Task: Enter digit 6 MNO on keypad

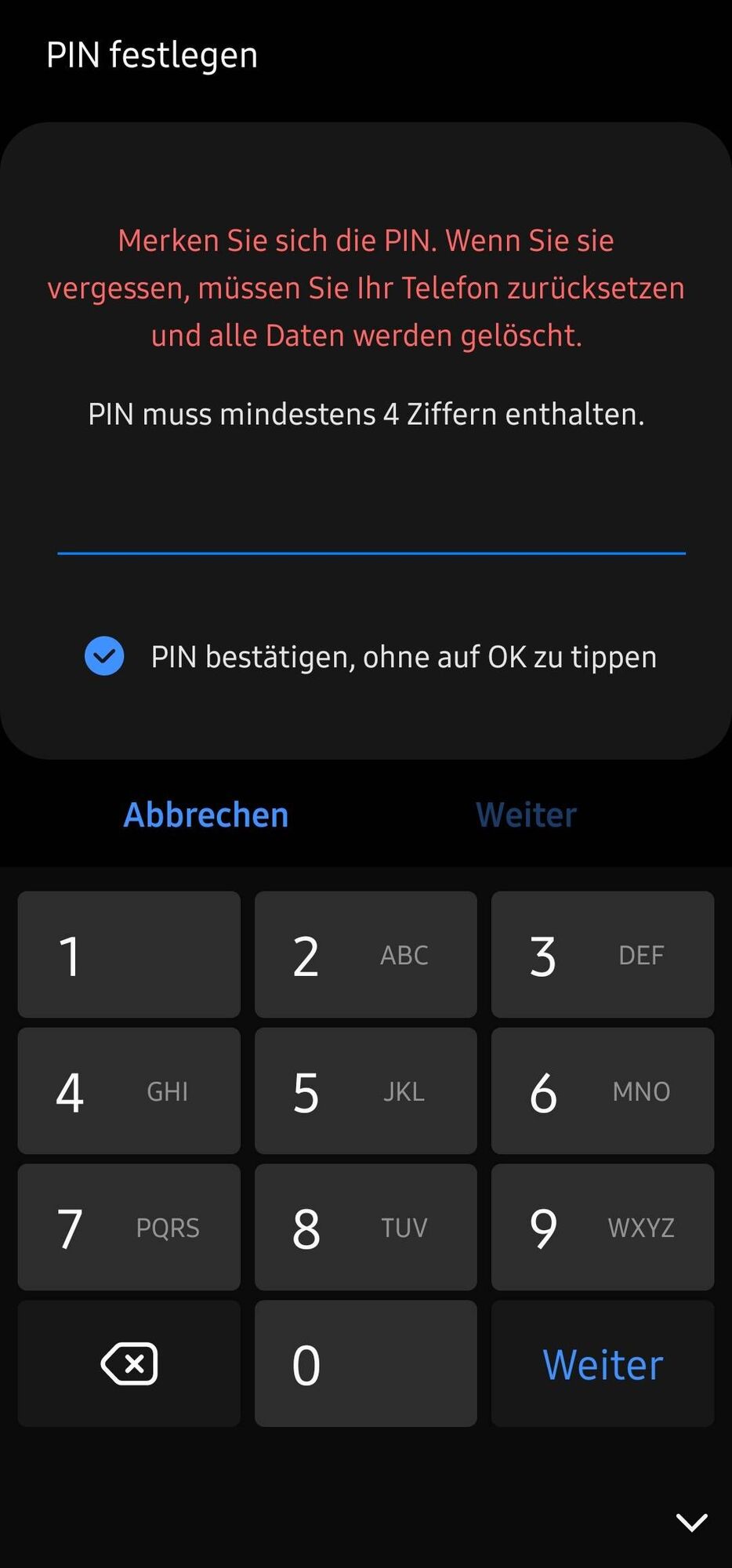Action: pos(602,1091)
